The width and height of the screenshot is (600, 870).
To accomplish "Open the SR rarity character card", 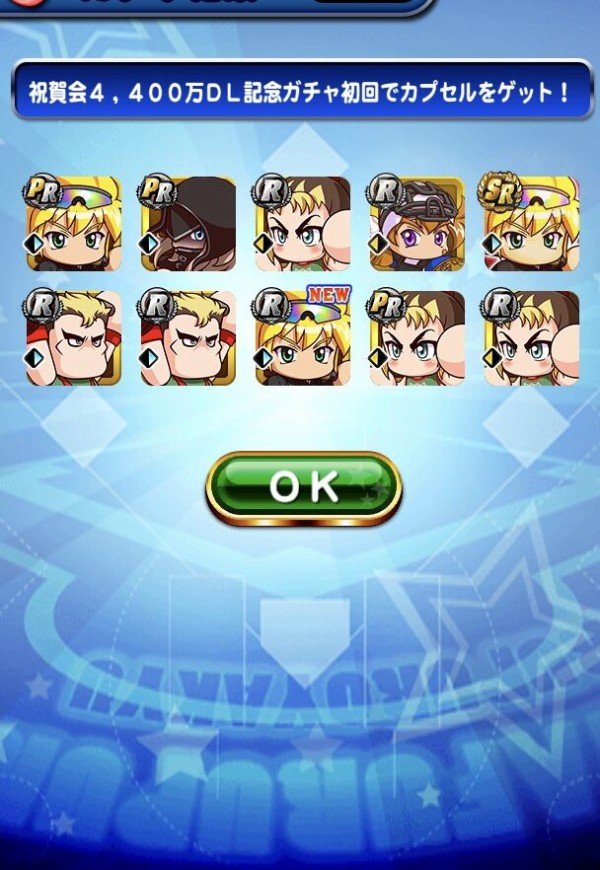I will 531,224.
